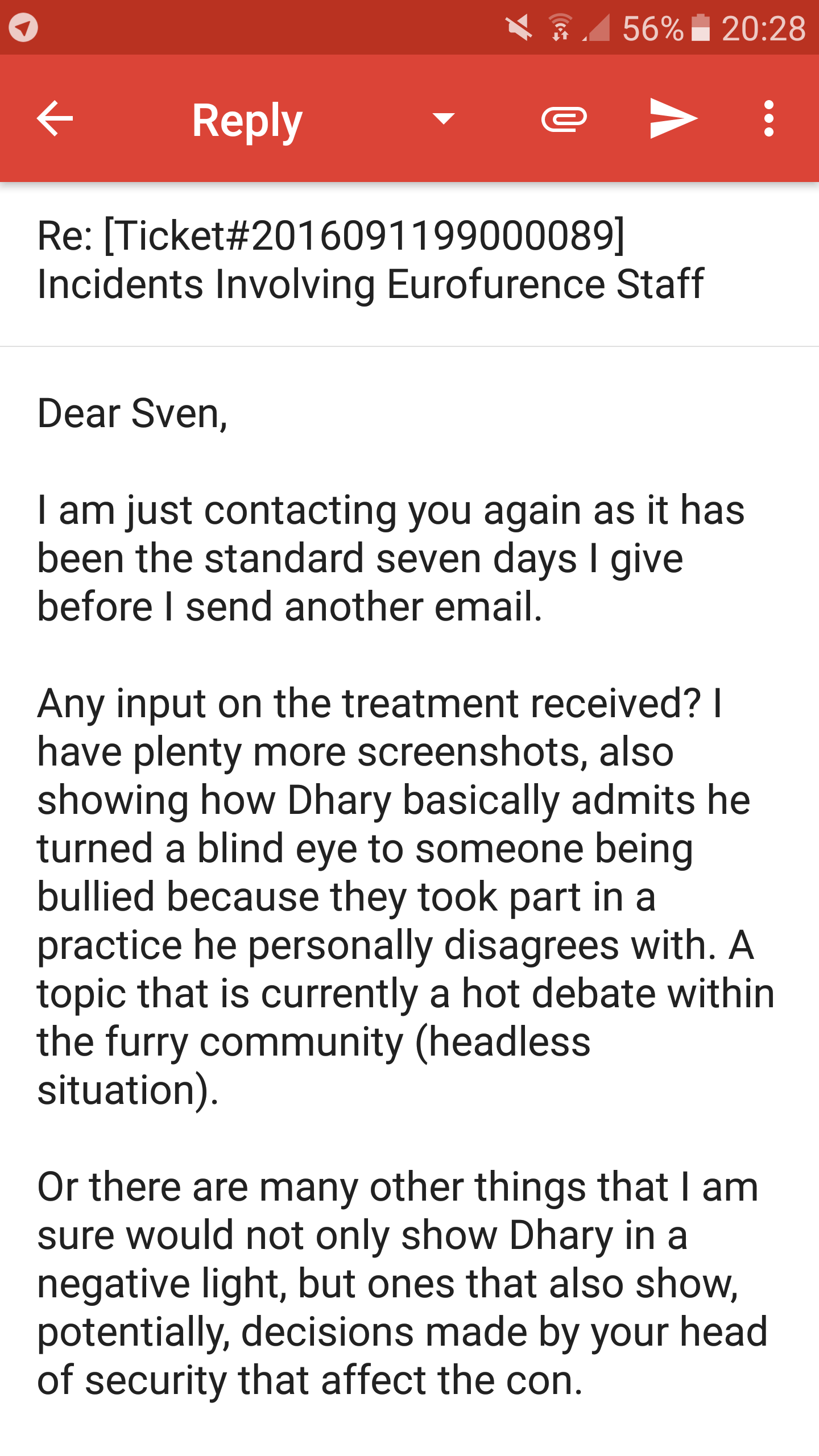Send the reply email

(673, 118)
